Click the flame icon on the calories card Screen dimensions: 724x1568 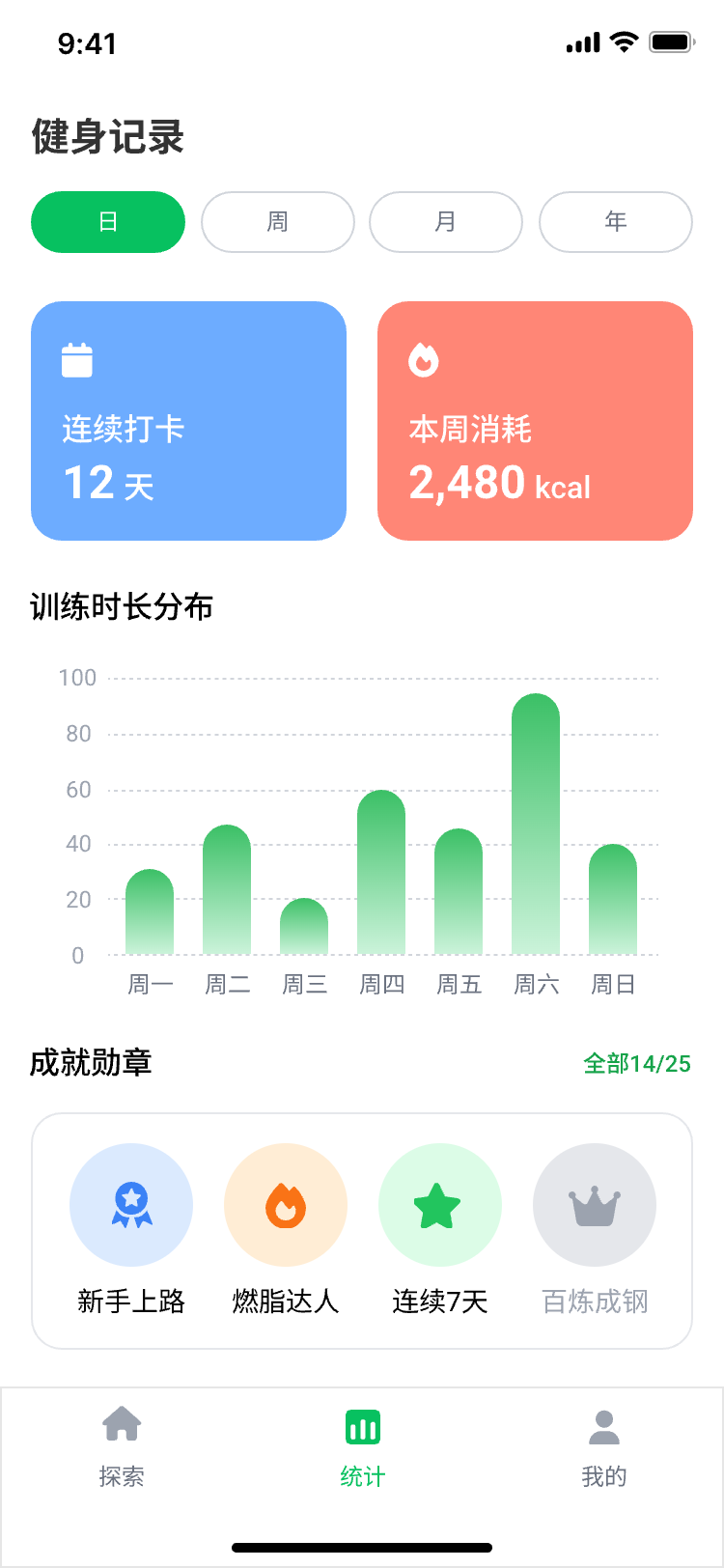coord(423,358)
